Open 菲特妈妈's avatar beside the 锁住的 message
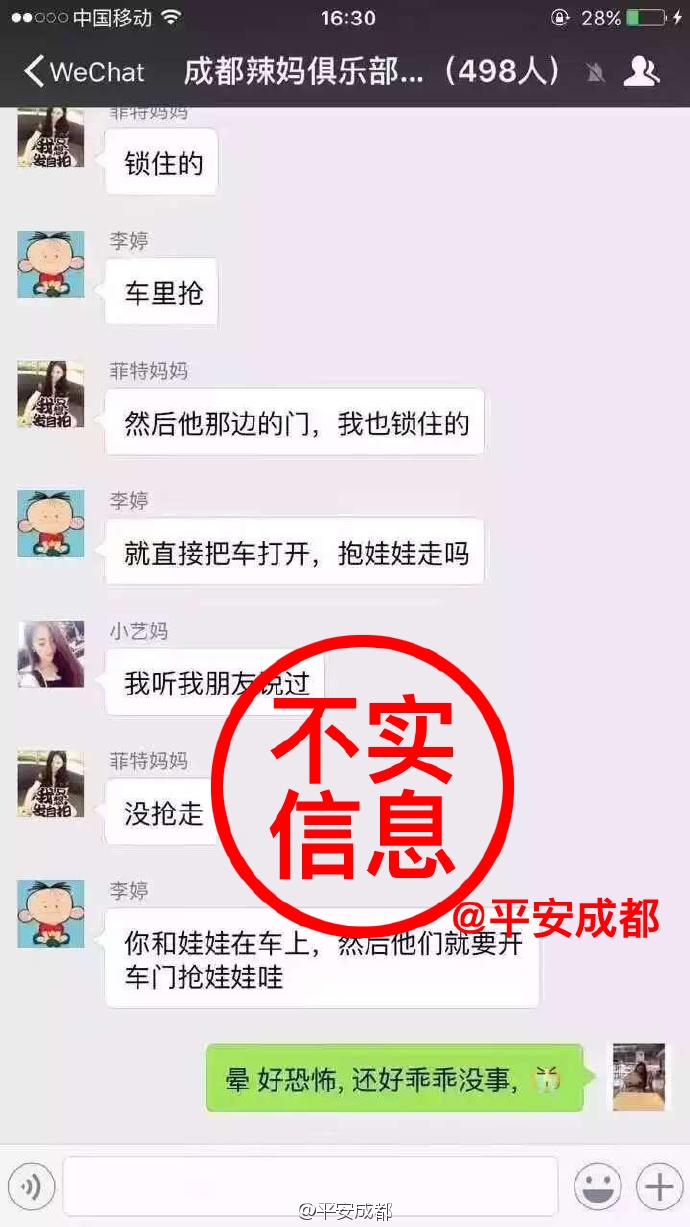The height and width of the screenshot is (1227, 690). [x=51, y=138]
